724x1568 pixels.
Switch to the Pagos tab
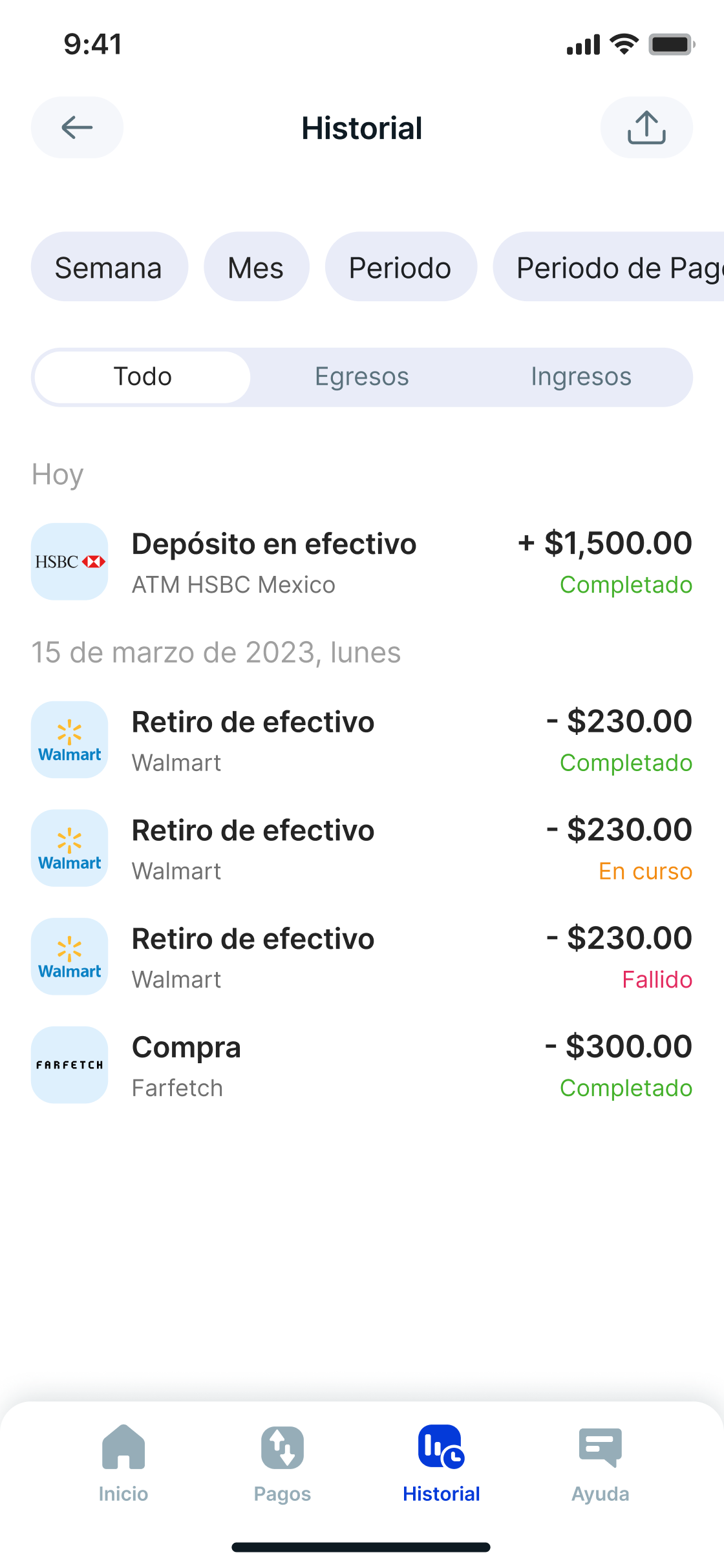(x=282, y=1463)
